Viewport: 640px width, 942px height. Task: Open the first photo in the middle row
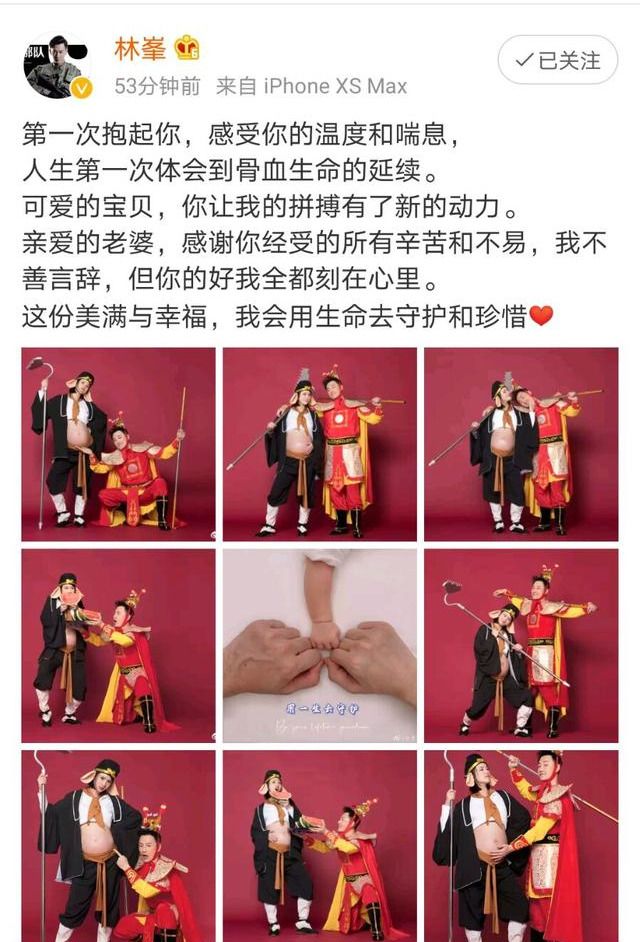[x=119, y=645]
